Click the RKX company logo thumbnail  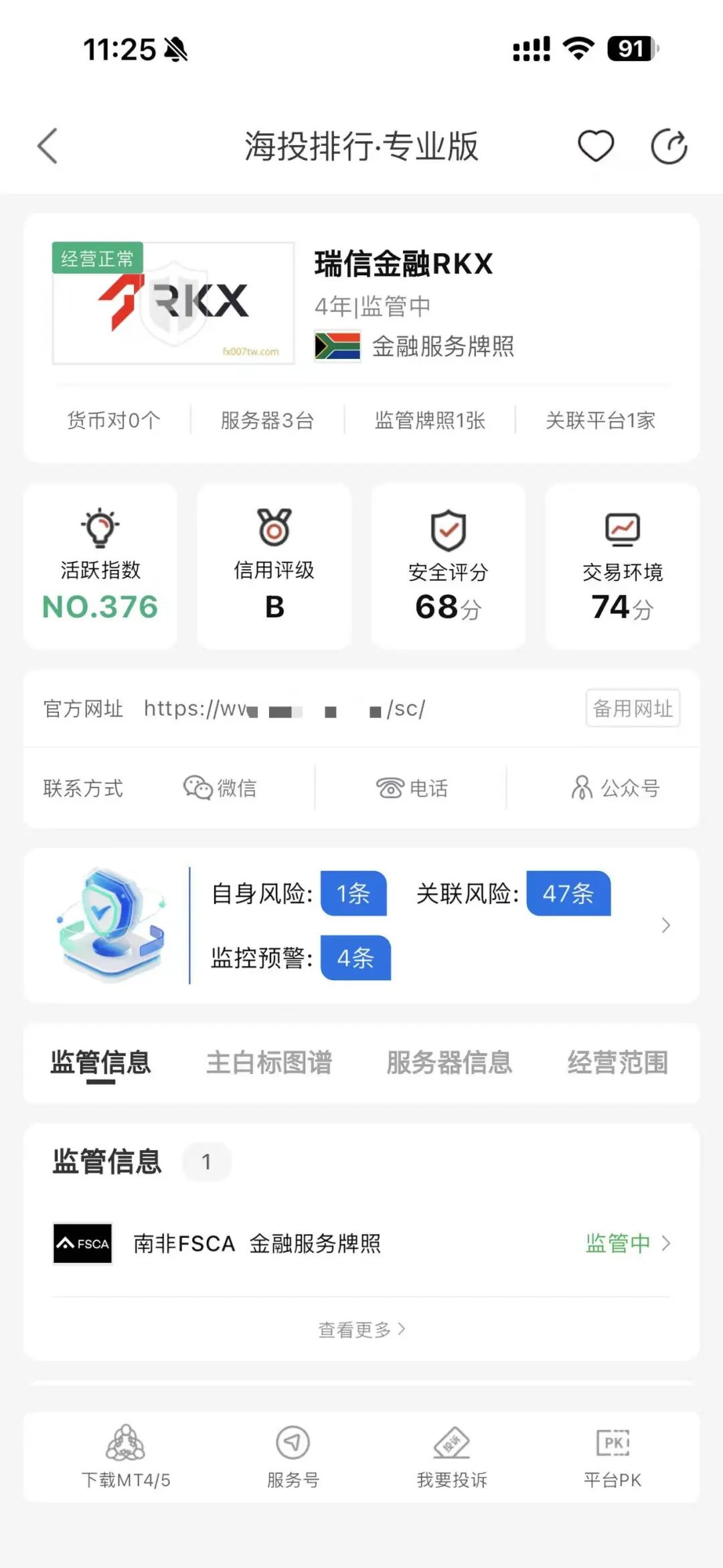(173, 301)
